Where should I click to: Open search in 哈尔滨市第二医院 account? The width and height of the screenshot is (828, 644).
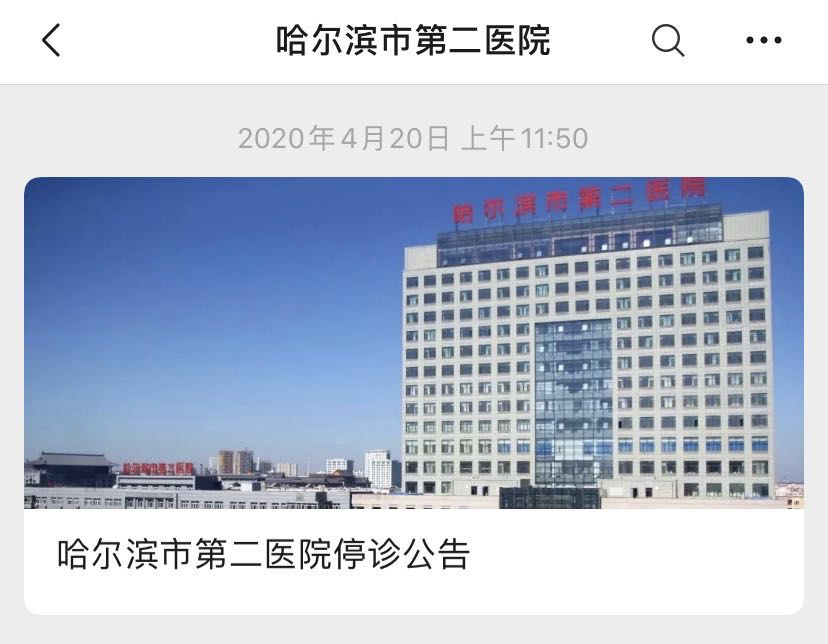click(x=667, y=41)
